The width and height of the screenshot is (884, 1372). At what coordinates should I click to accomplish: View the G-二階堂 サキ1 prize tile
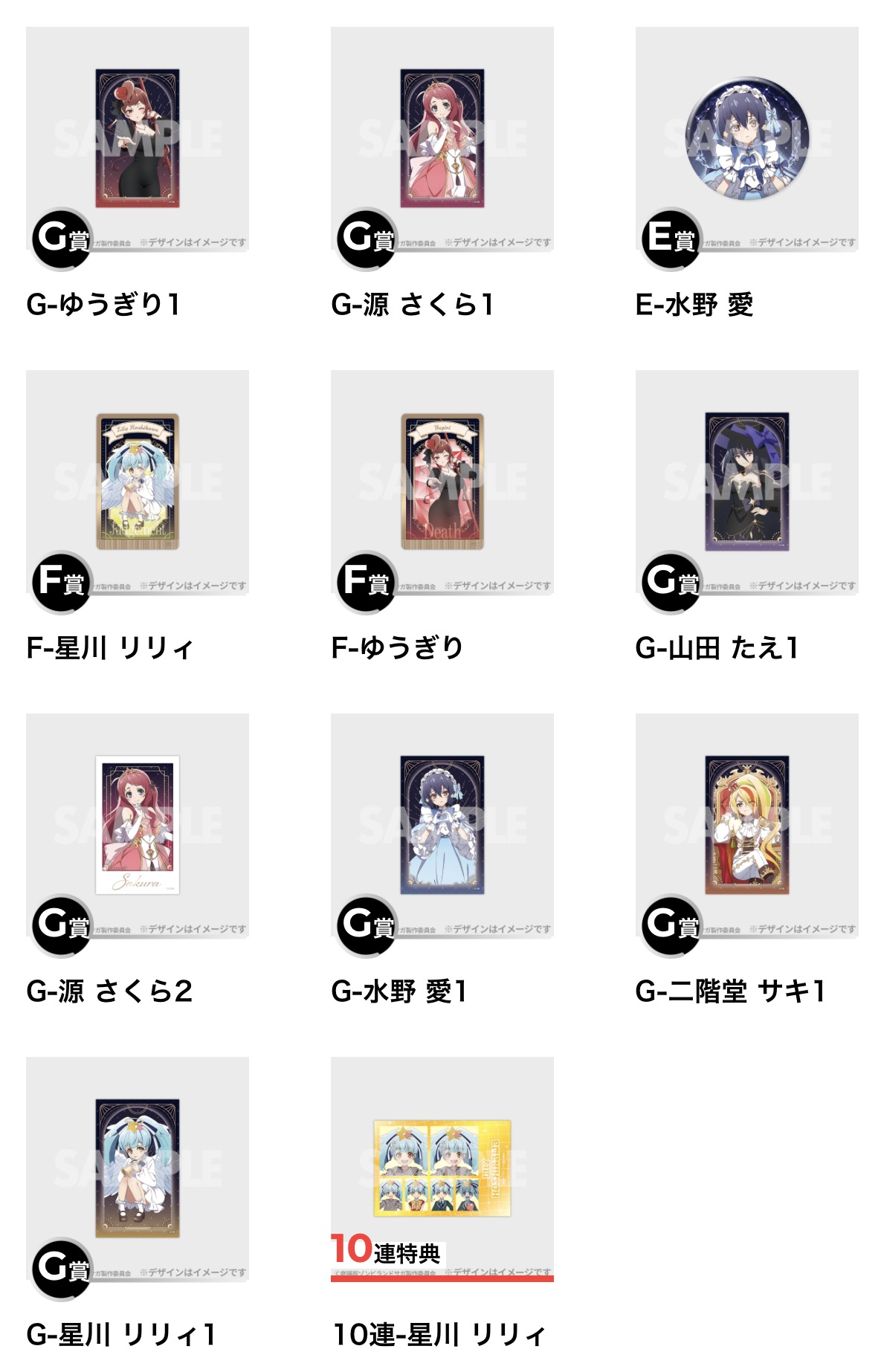(747, 825)
